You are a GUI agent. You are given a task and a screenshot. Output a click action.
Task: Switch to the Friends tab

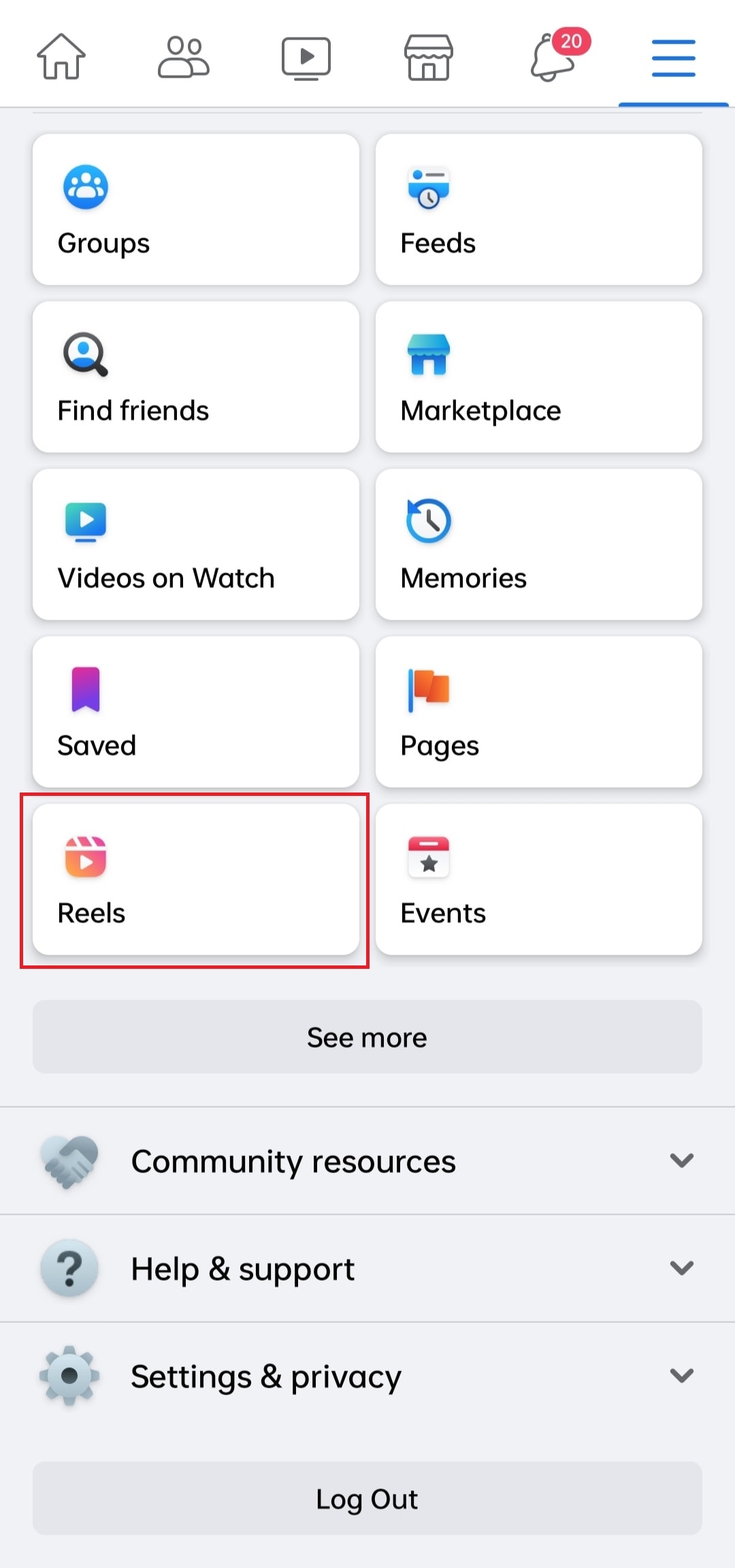coord(183,57)
